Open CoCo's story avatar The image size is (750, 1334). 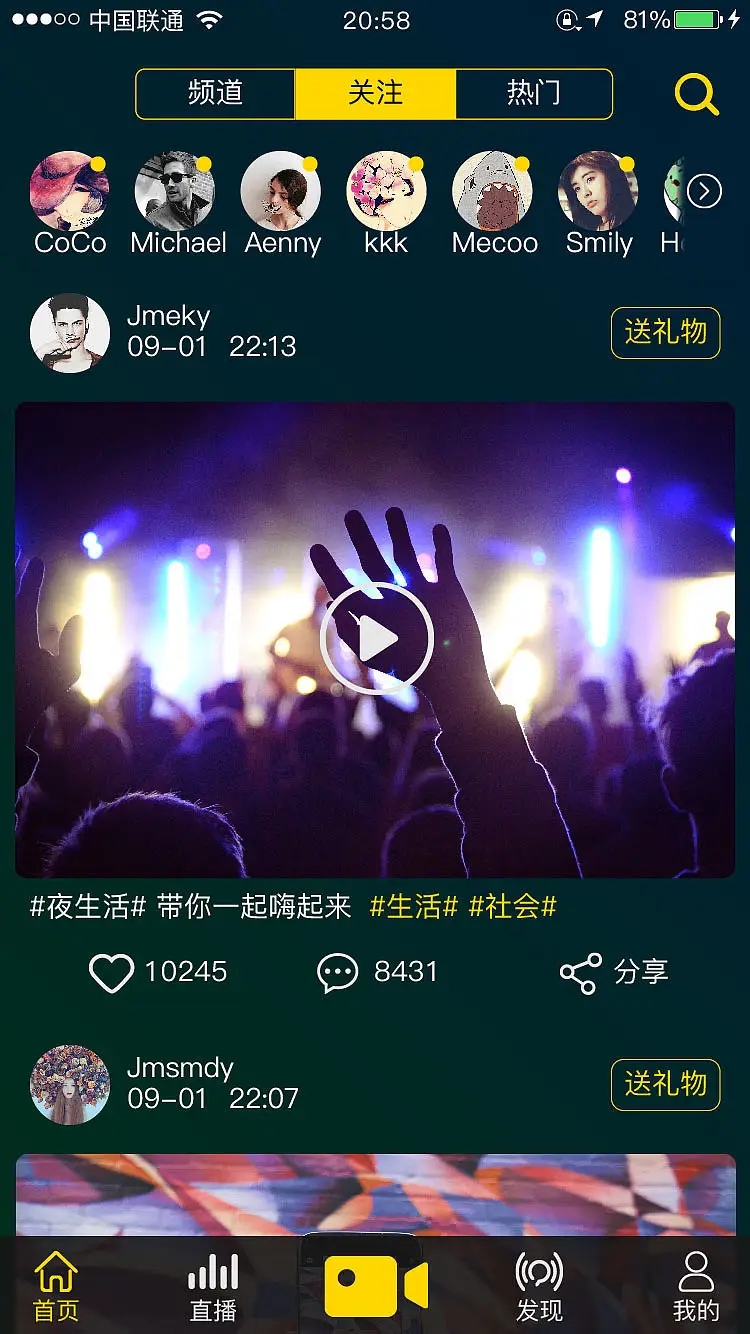70,191
